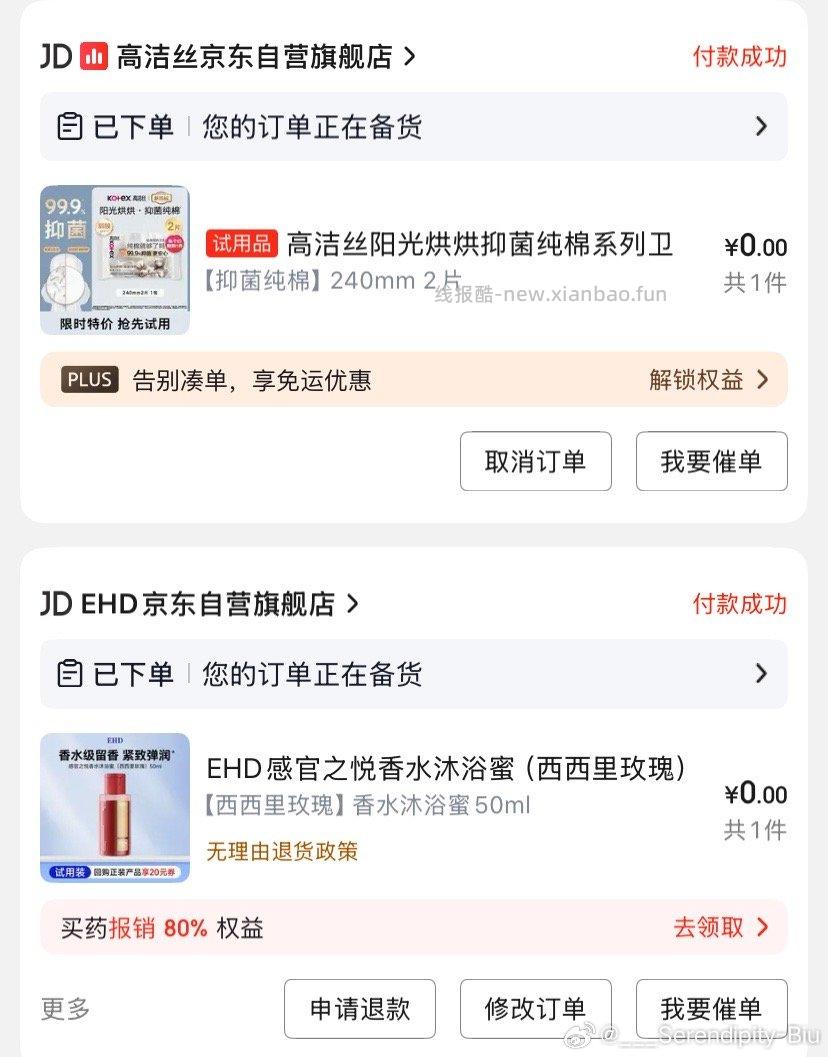This screenshot has height=1057, width=828.
Task: Click the JD logo beside 高洁丝京东自营旗舰店
Action: point(57,57)
